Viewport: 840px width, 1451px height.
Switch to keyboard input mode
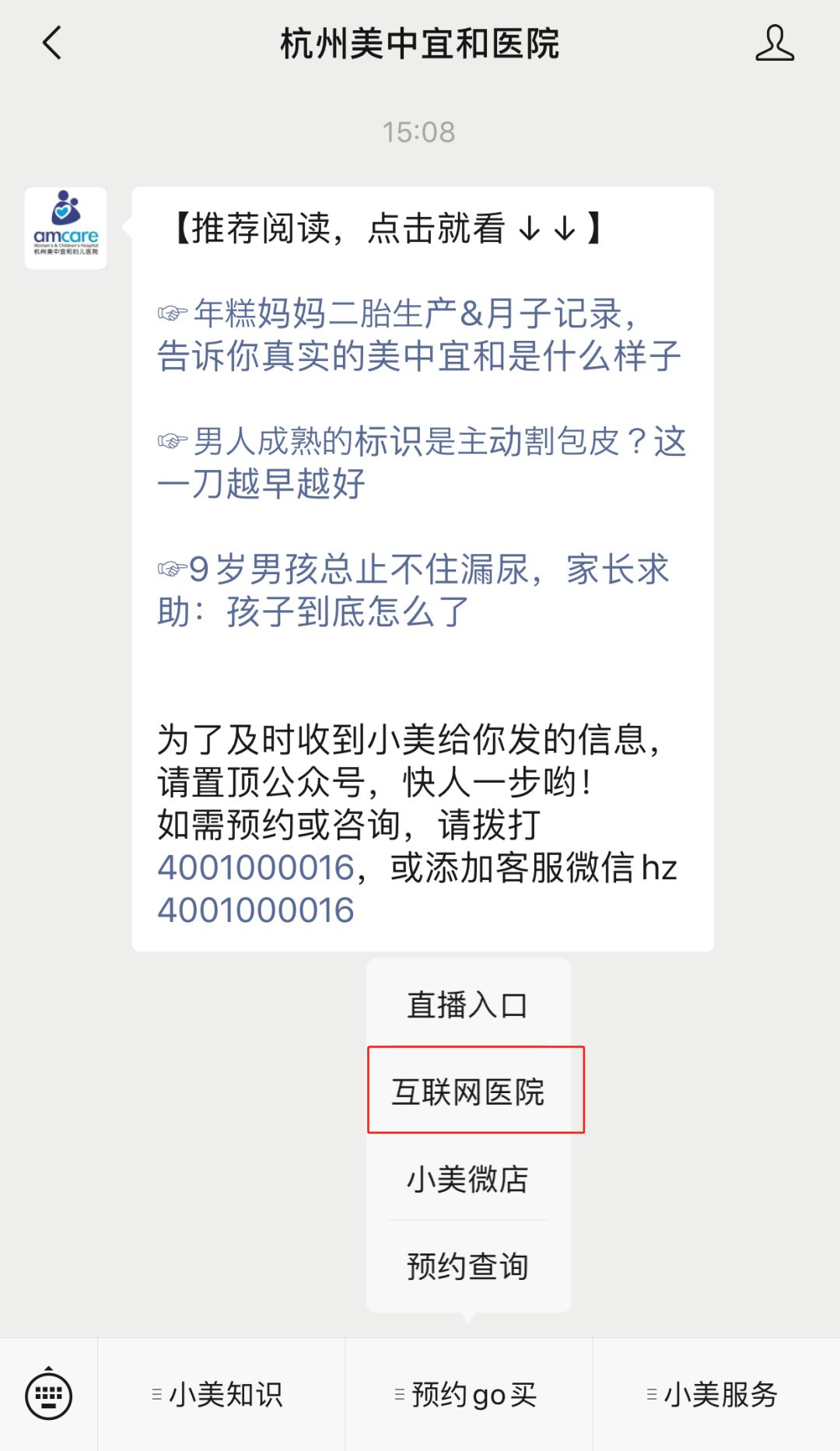click(x=49, y=1395)
